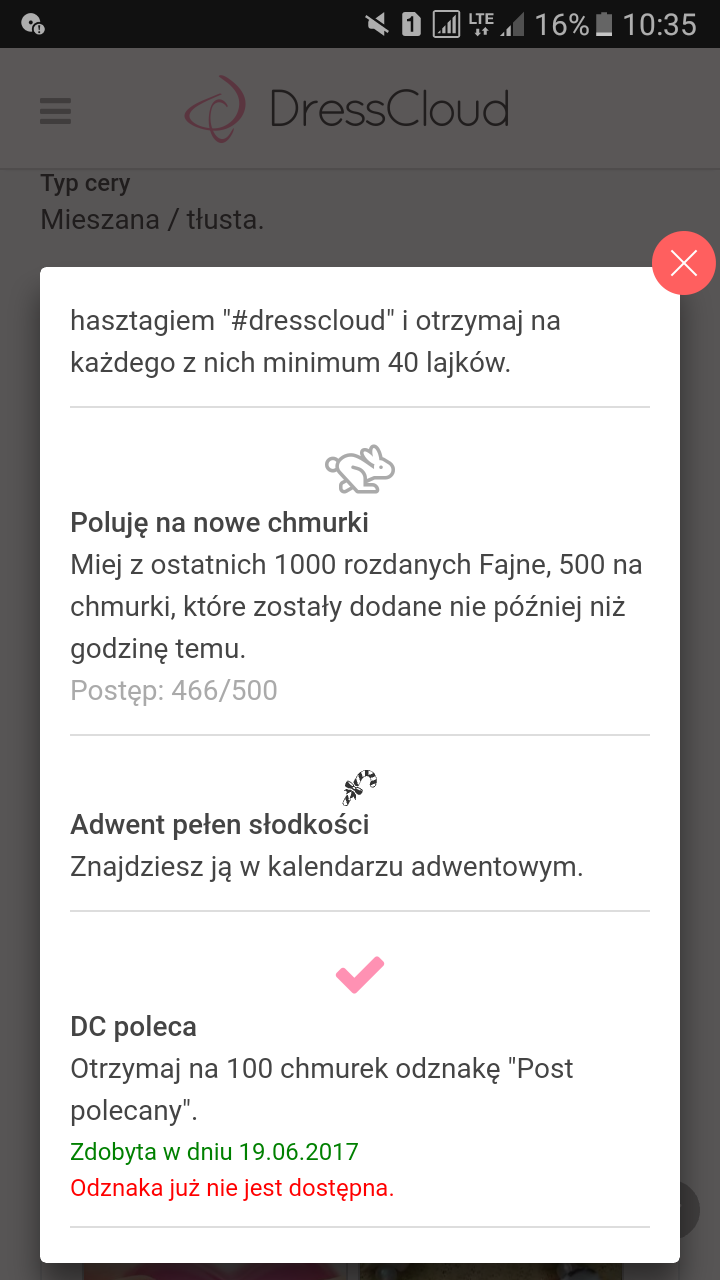Tap the notification icon at top left
This screenshot has height=1280, width=720.
[x=31, y=24]
